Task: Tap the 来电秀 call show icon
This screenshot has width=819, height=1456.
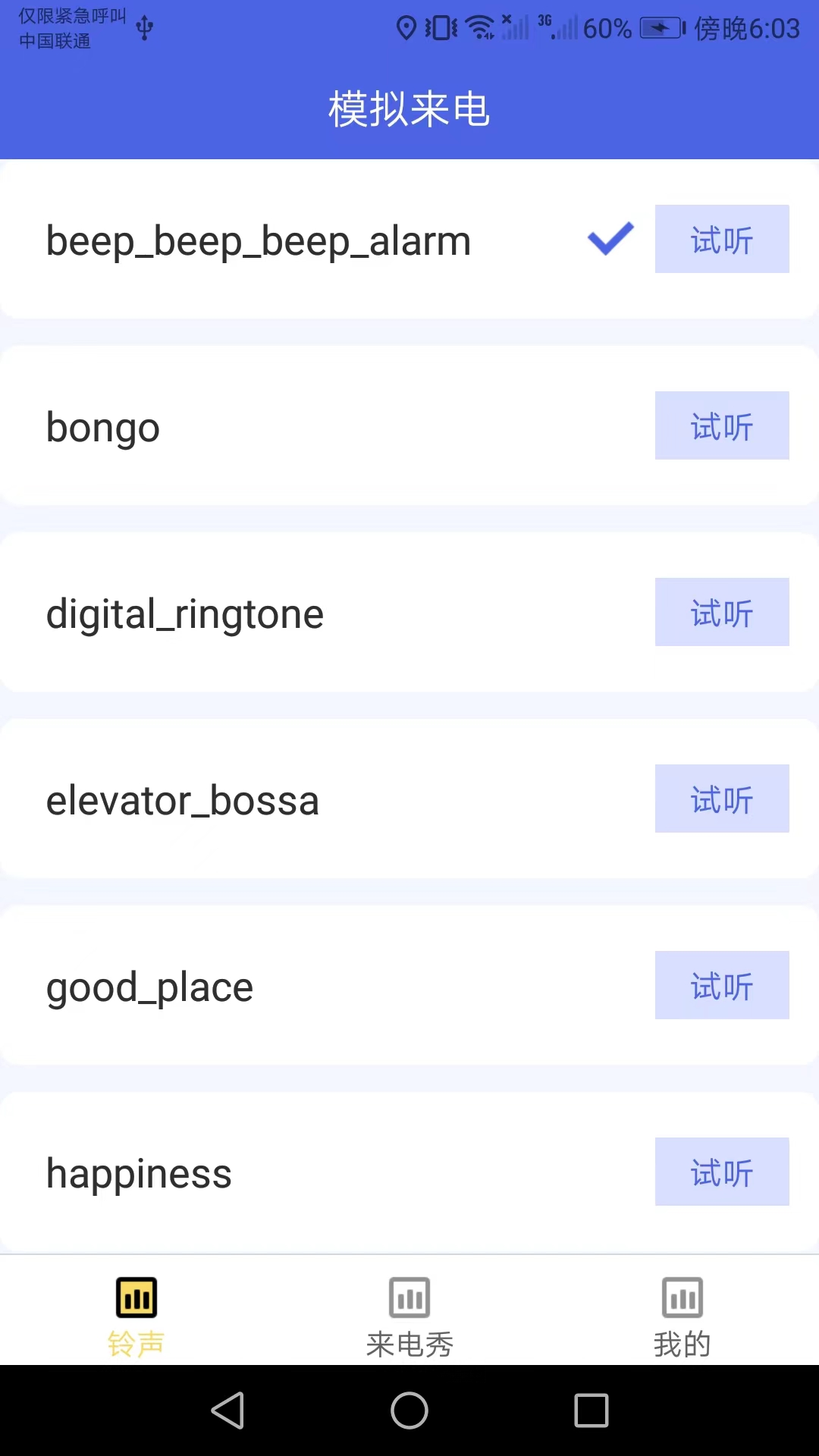Action: click(x=409, y=1297)
